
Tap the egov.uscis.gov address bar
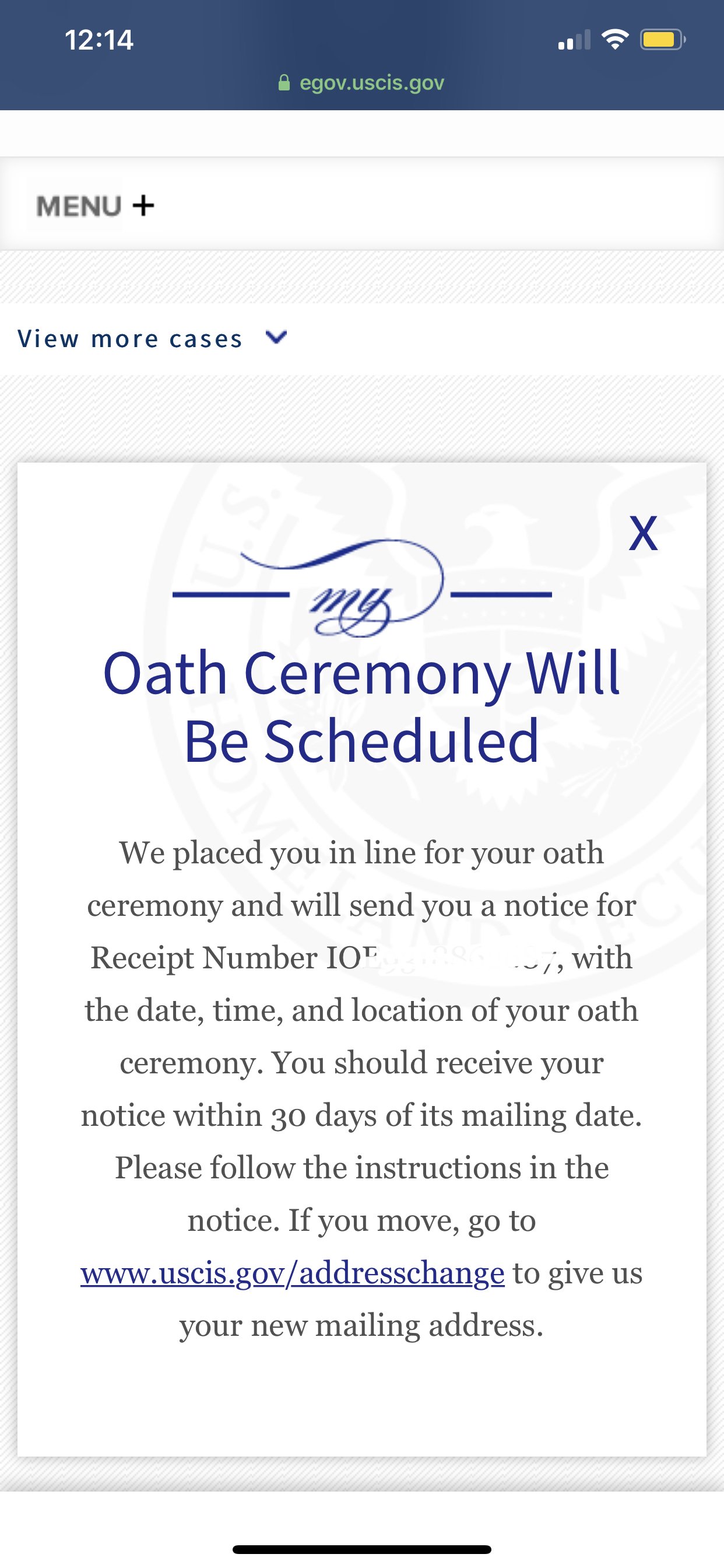362,83
